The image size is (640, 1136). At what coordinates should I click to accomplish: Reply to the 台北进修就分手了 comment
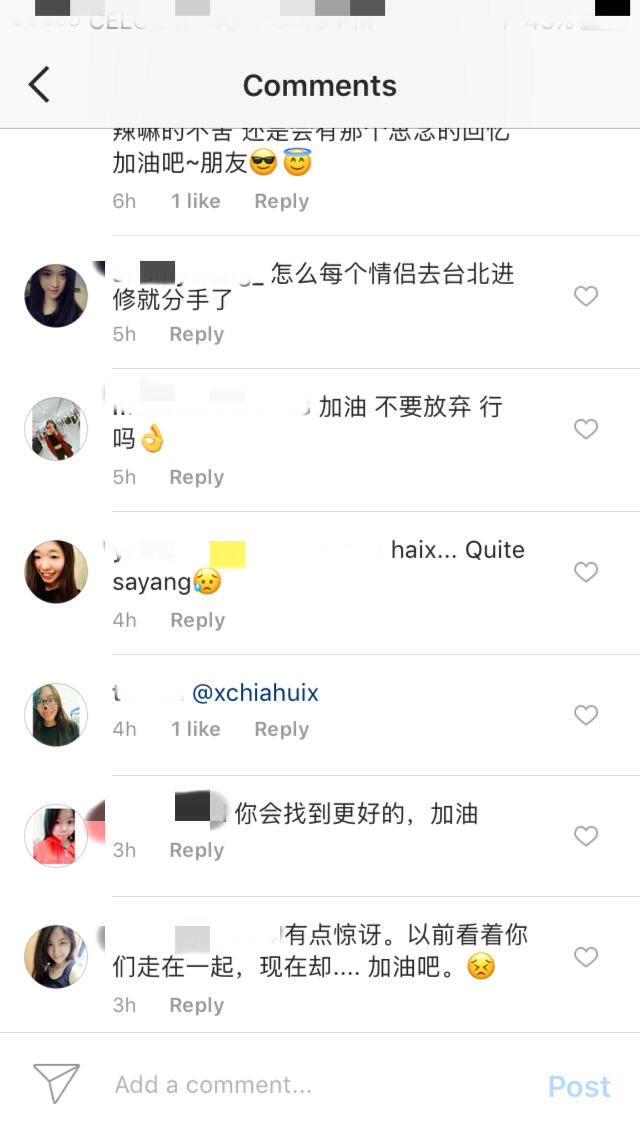(x=196, y=334)
